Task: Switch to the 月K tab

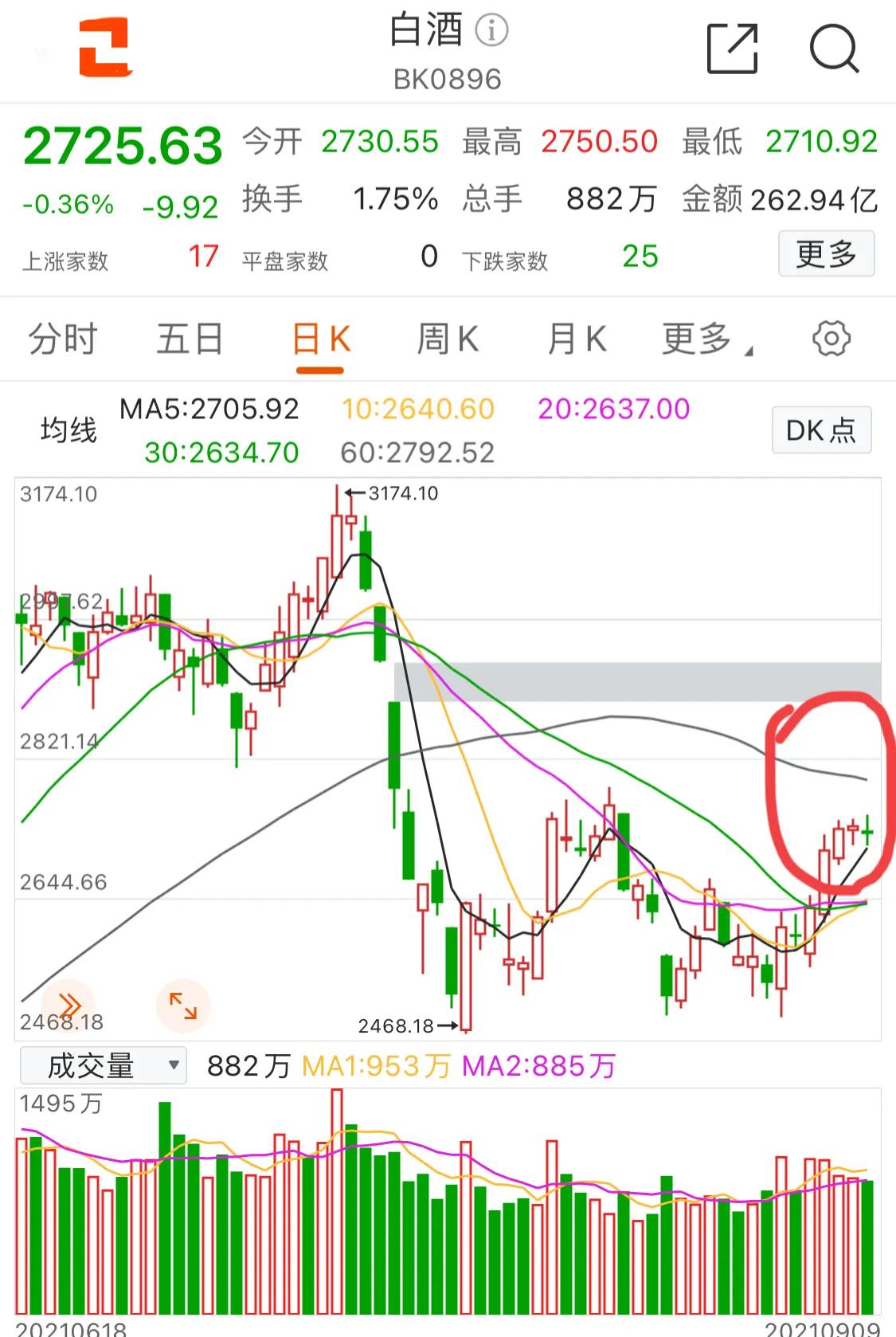Action: coord(575,339)
